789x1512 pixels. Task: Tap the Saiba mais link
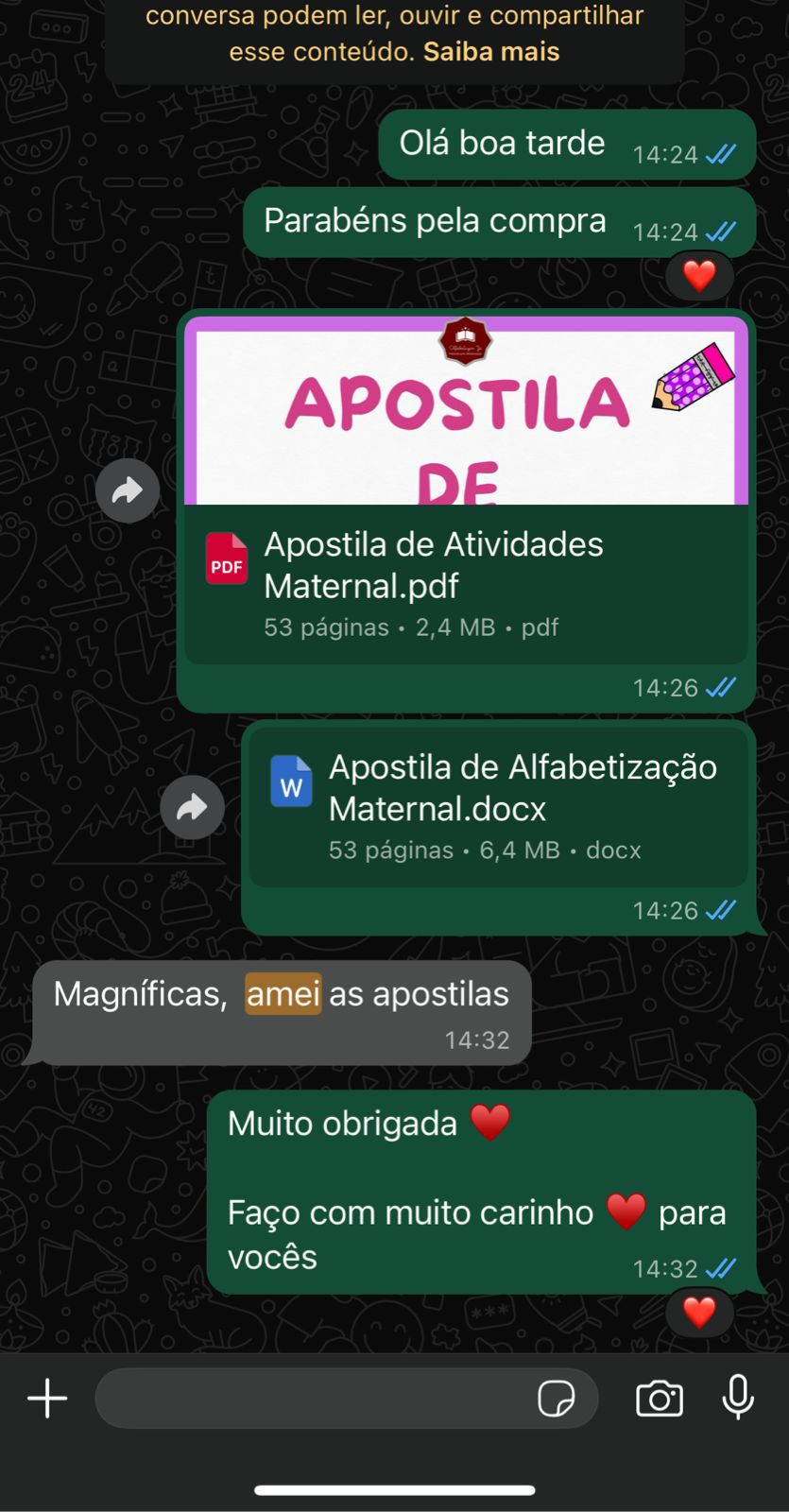pyautogui.click(x=490, y=52)
